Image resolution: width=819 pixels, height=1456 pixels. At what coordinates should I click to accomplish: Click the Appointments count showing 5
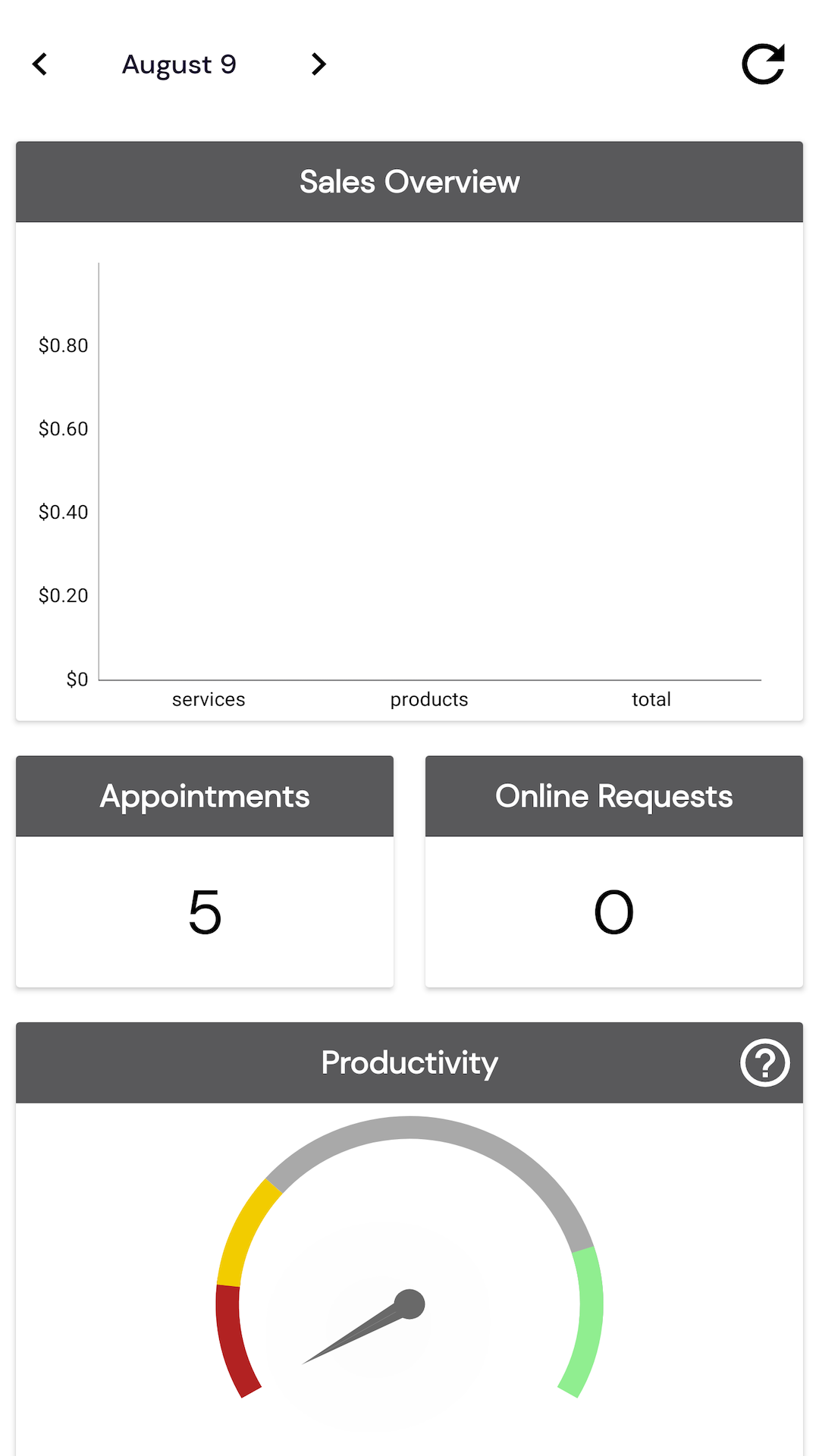[205, 912]
